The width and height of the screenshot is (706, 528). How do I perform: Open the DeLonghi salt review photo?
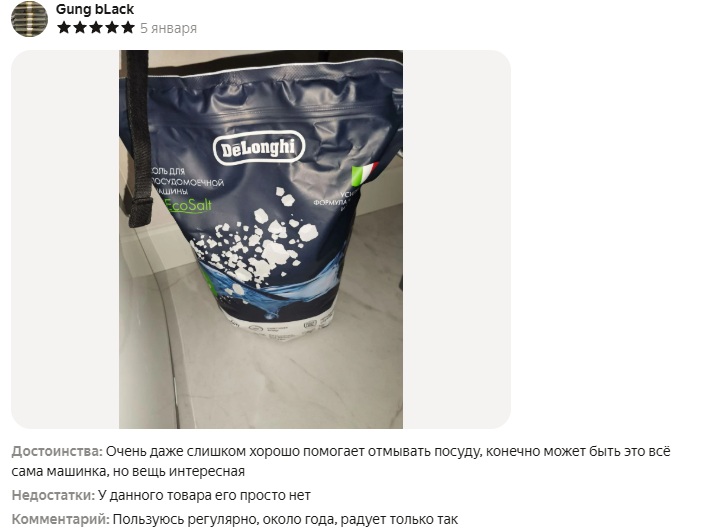click(x=260, y=240)
